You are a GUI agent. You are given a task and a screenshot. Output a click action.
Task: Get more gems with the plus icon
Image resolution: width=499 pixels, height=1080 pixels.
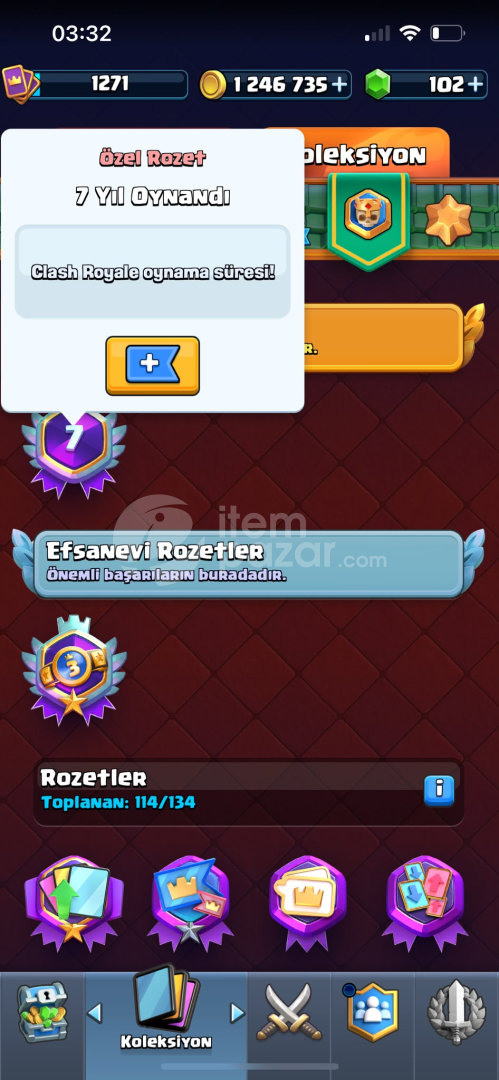point(476,84)
